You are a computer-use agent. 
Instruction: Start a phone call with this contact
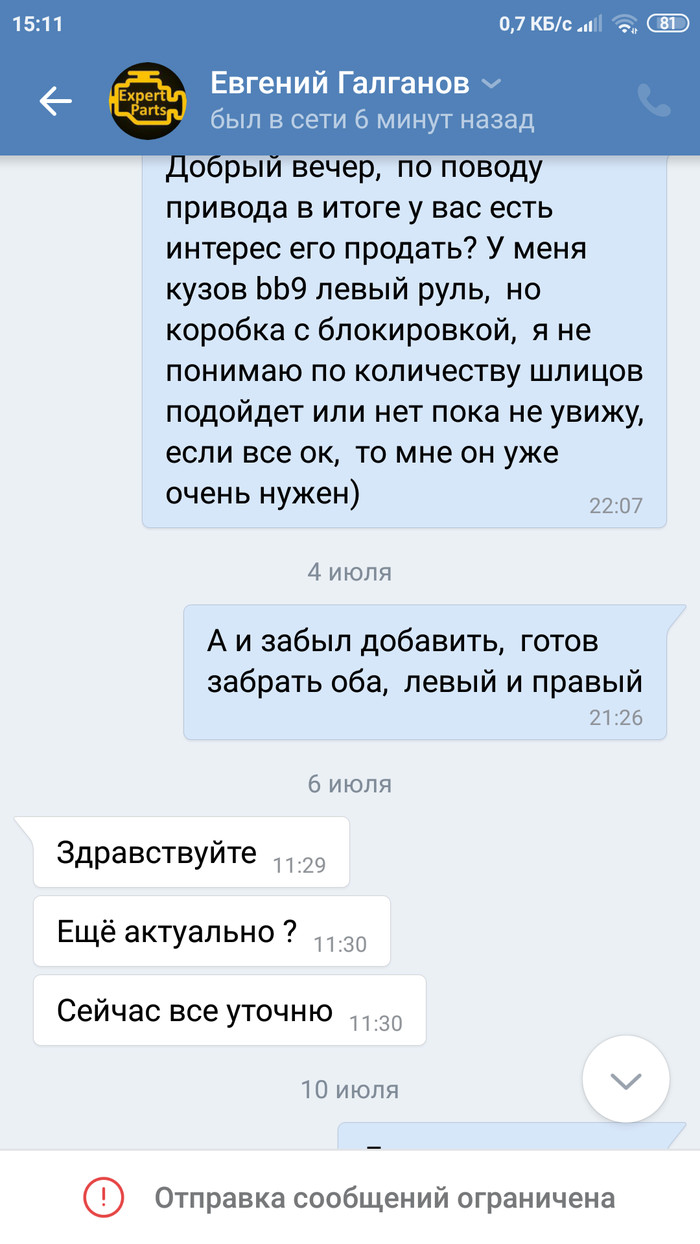[653, 100]
